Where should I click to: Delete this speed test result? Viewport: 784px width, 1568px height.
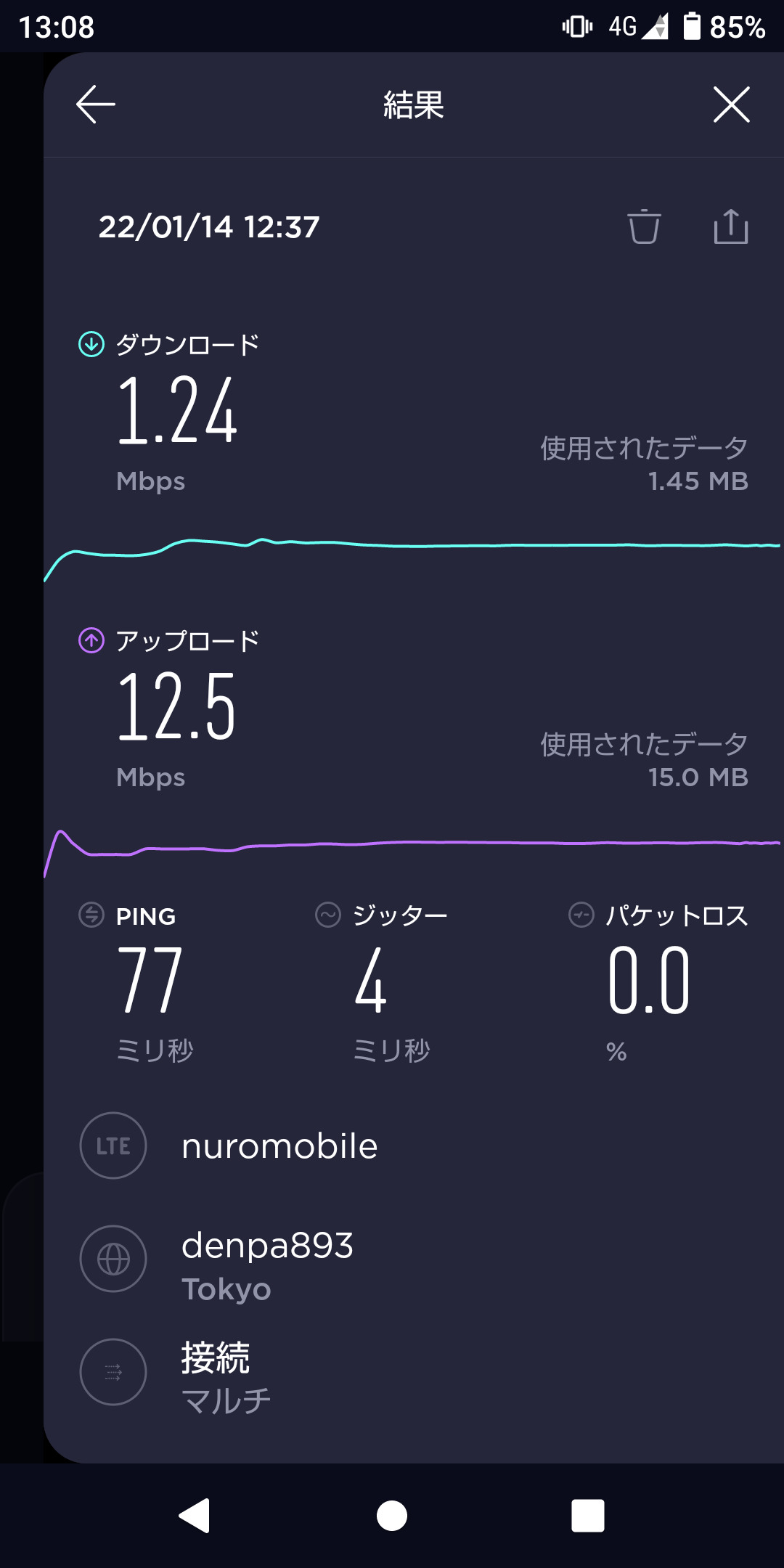pos(644,226)
